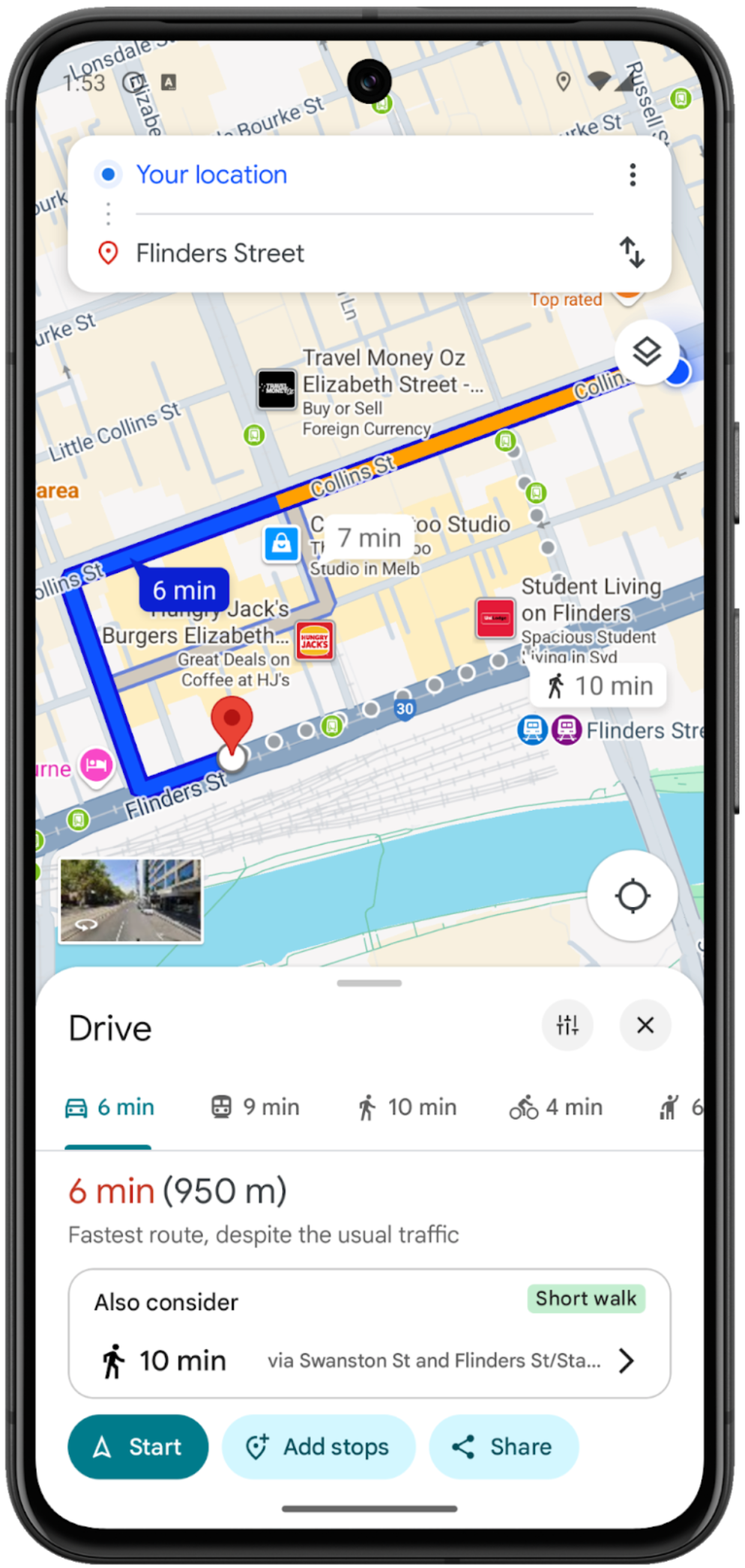Start navigation to Flinders Street
The height and width of the screenshot is (1568, 745).
pos(138,1447)
